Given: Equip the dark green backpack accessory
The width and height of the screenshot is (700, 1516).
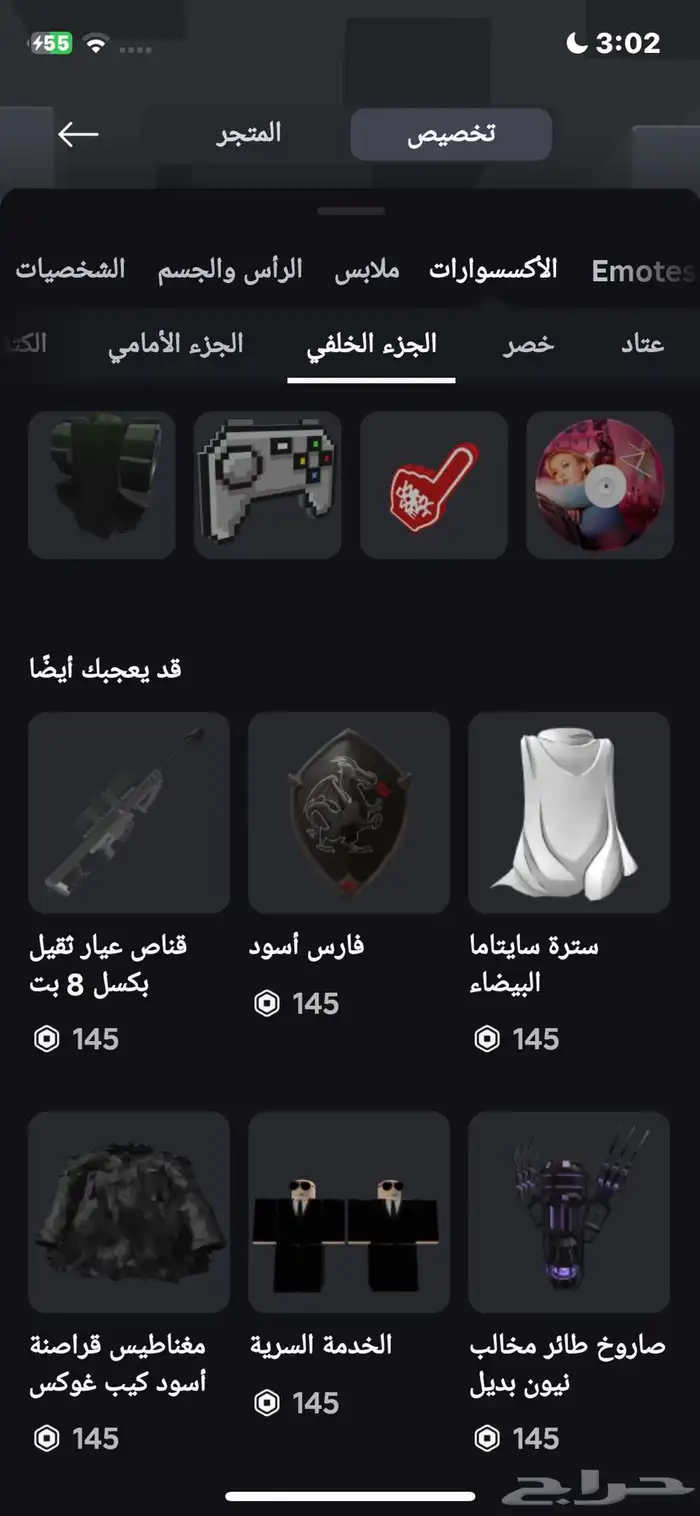Looking at the screenshot, I should pyautogui.click(x=101, y=485).
